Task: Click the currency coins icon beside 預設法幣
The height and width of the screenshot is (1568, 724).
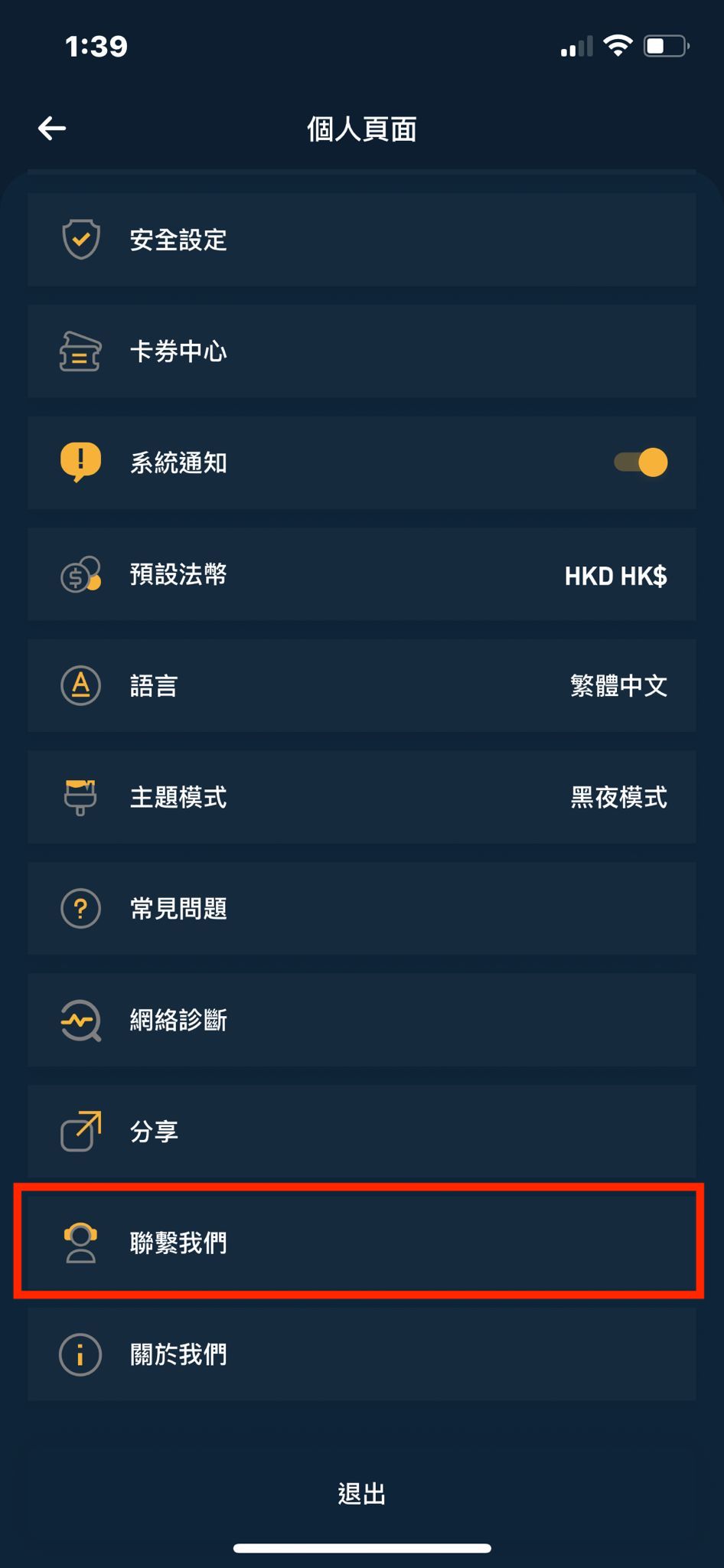Action: pyautogui.click(x=80, y=574)
